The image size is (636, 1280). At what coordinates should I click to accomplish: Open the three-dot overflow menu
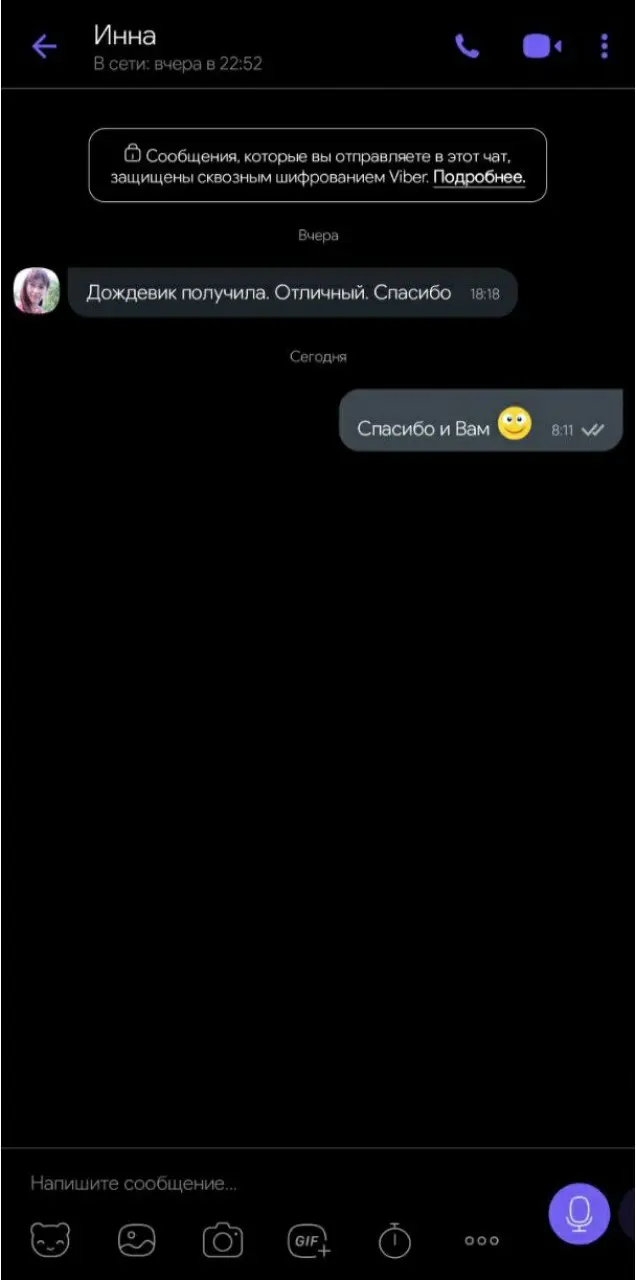coord(604,46)
